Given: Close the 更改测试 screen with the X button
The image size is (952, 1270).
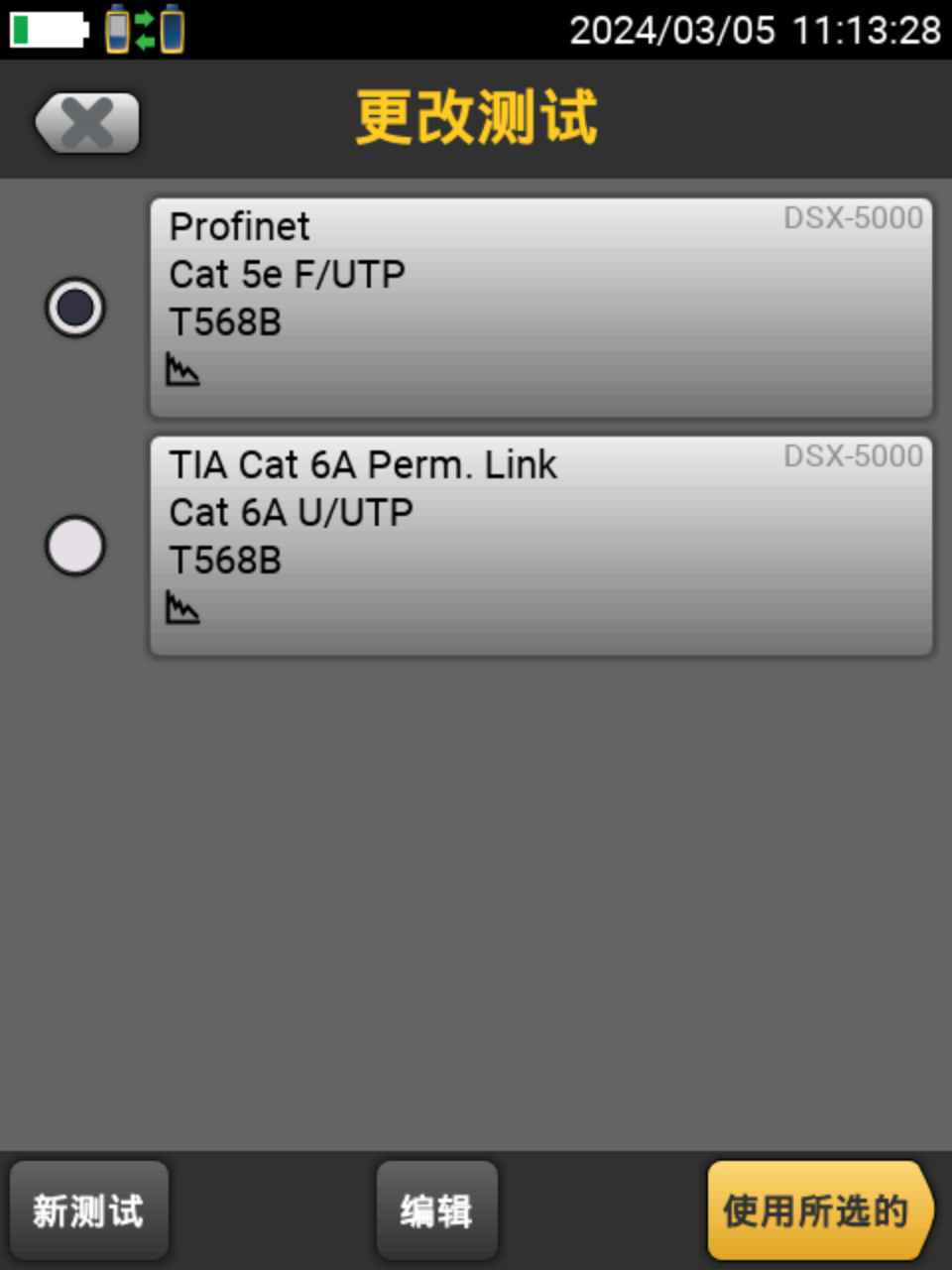Looking at the screenshot, I should click(x=87, y=123).
